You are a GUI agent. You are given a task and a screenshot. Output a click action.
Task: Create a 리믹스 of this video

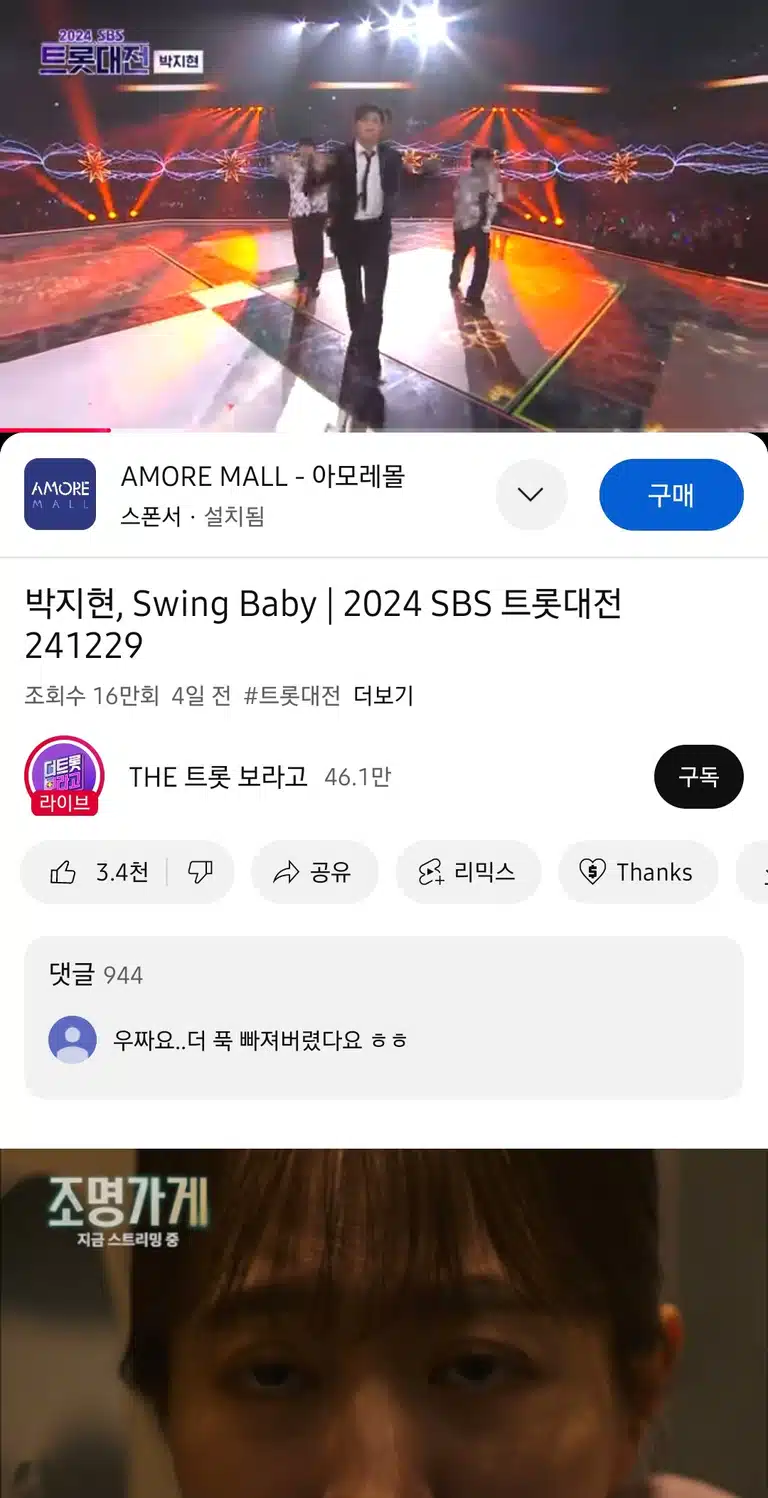(468, 872)
